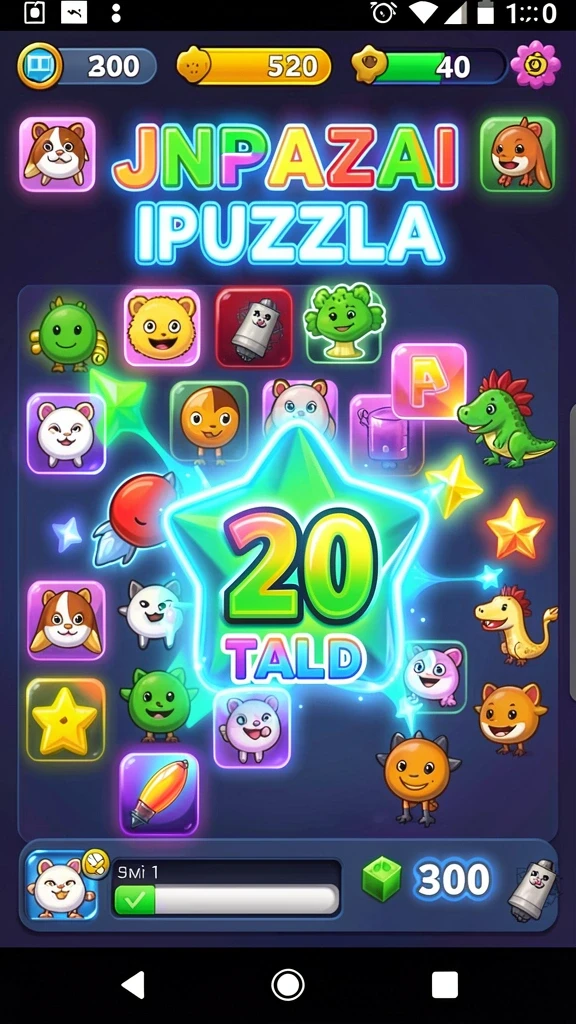Go back with the system back button
This screenshot has height=1024, width=576.
[134, 984]
